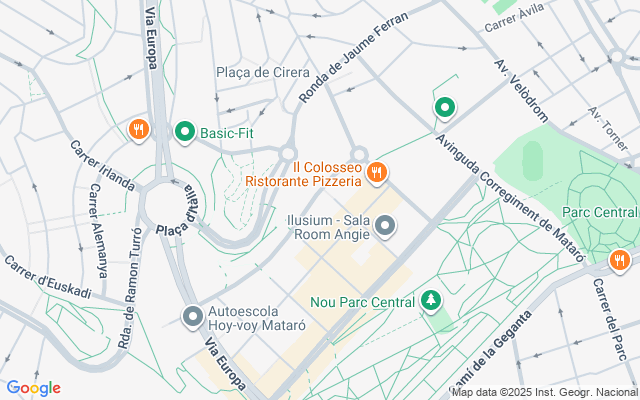The image size is (640, 400).
Task: Tap the restaurant pin beside Via Europa
Action: click(139, 129)
